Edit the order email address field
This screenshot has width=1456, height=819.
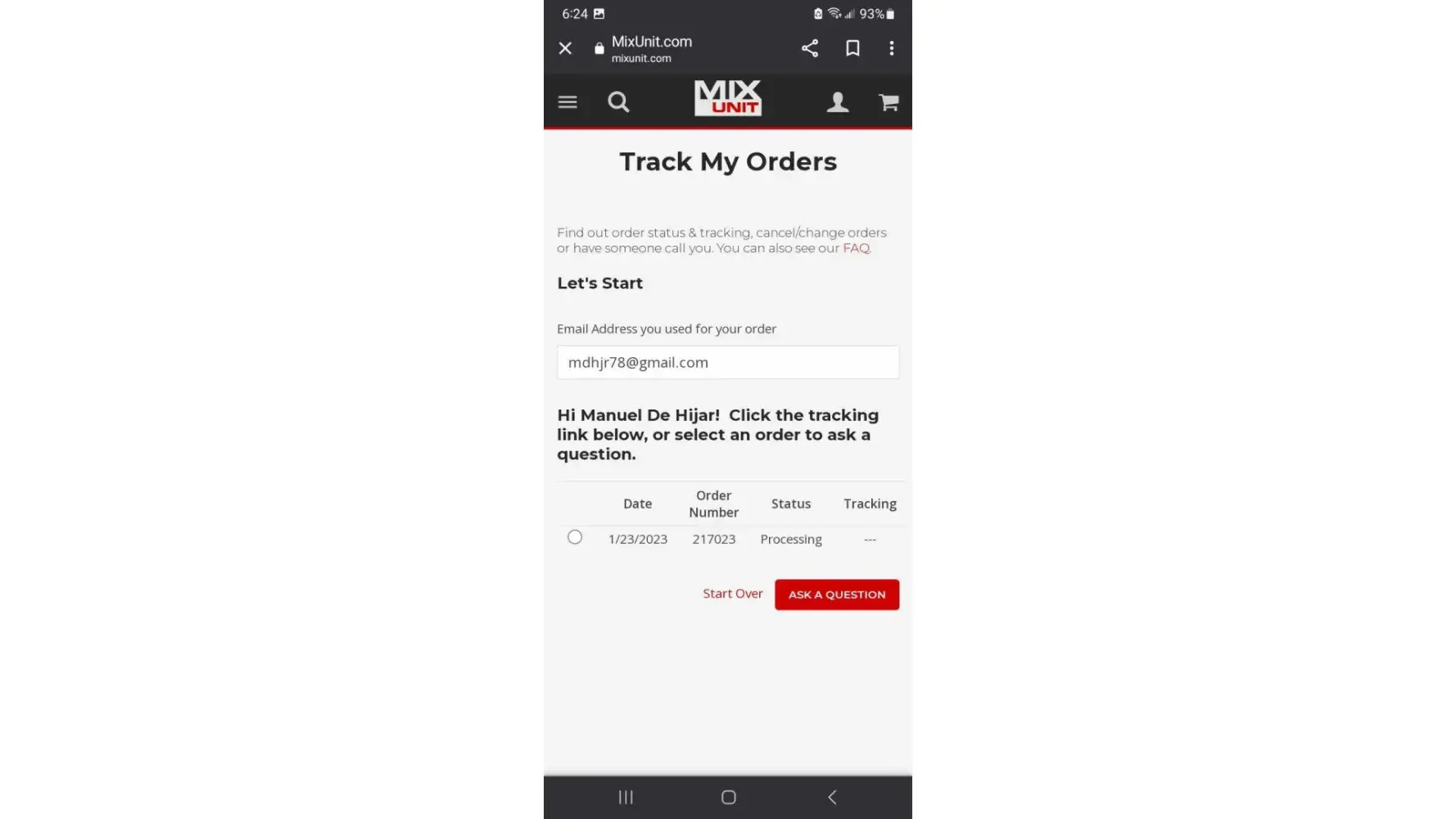(727, 362)
